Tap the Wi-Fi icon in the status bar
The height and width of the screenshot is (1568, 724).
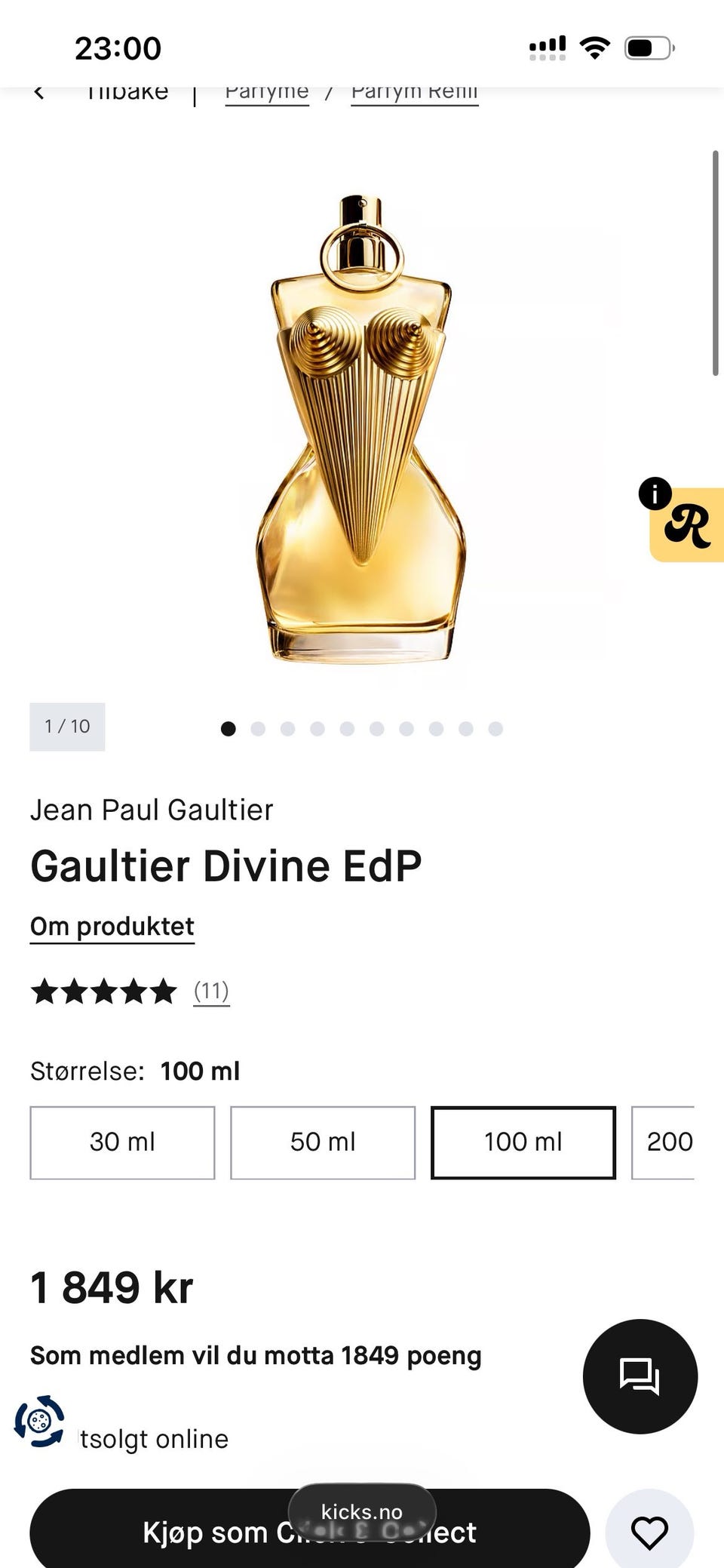pos(594,45)
